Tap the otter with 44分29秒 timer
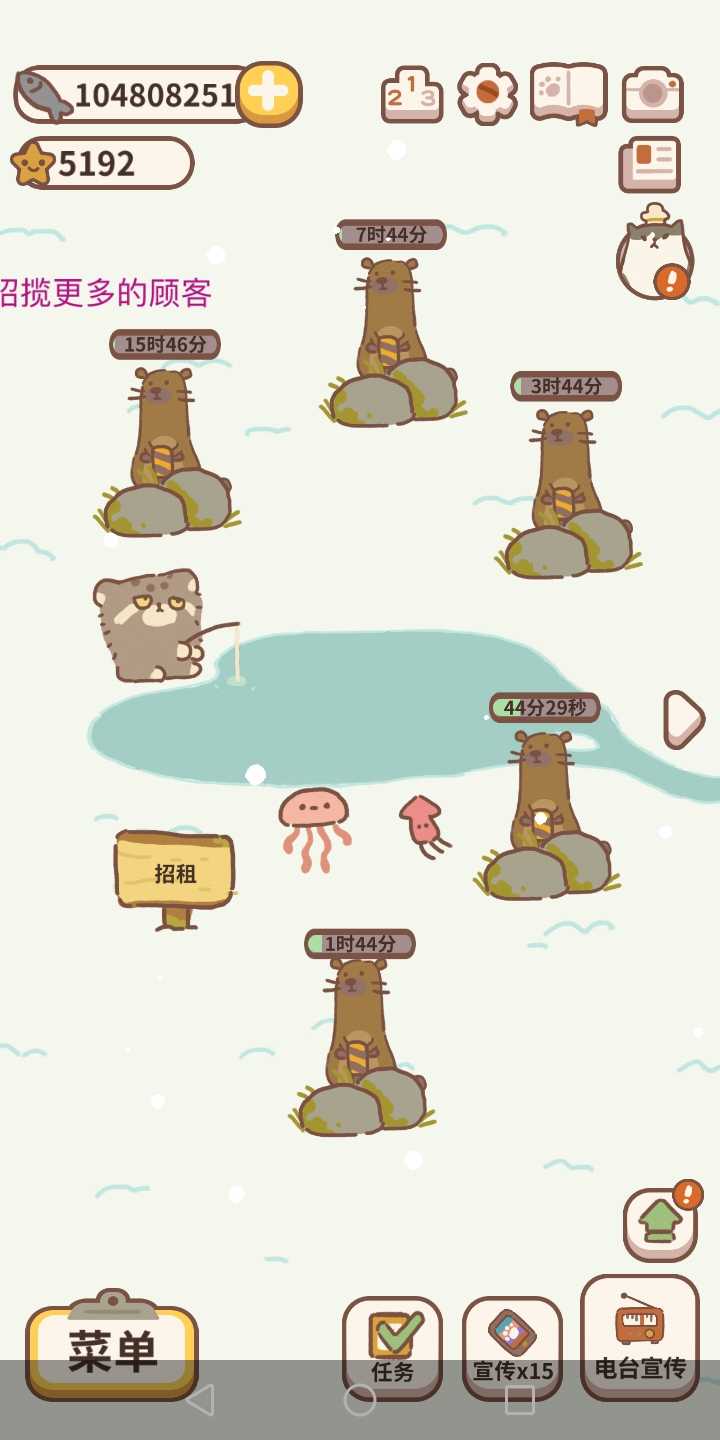The image size is (720, 1440). click(545, 820)
